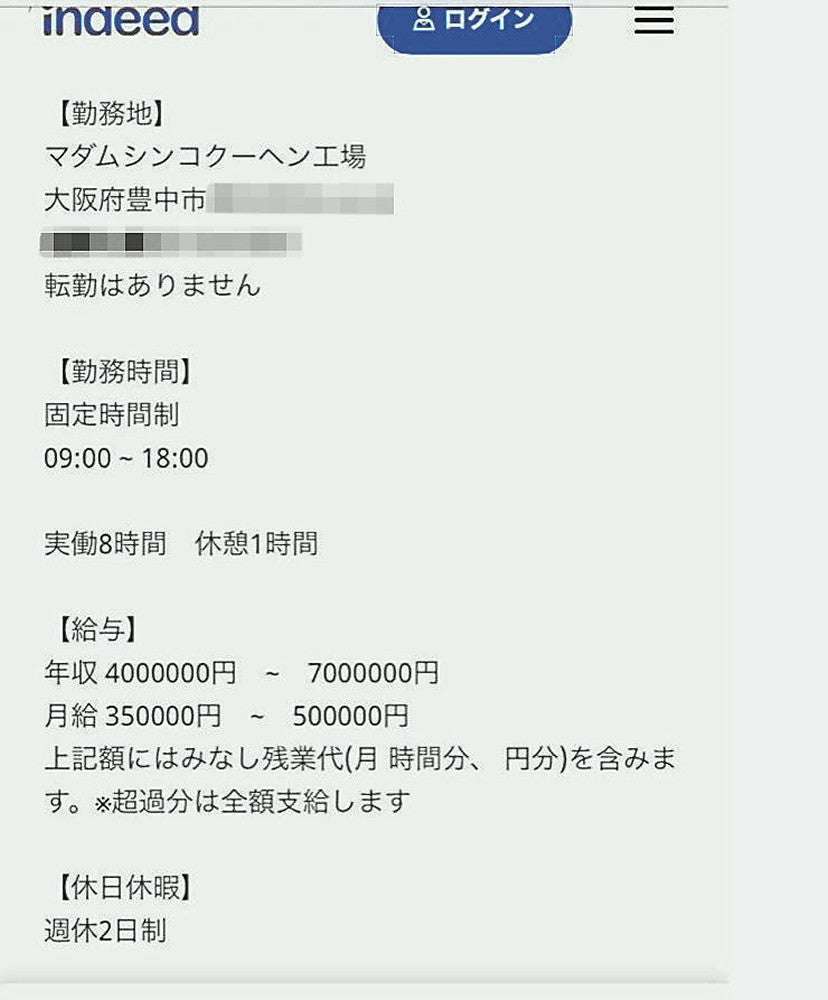Image resolution: width=828 pixels, height=1000 pixels.
Task: Tap the ログイン login button
Action: 474,22
